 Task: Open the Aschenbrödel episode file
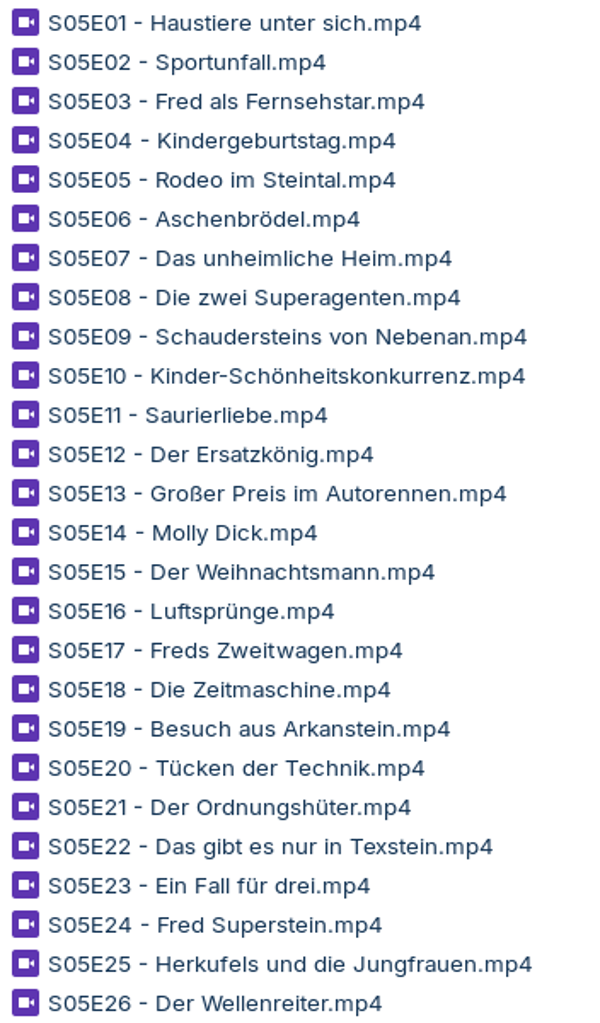(x=204, y=219)
